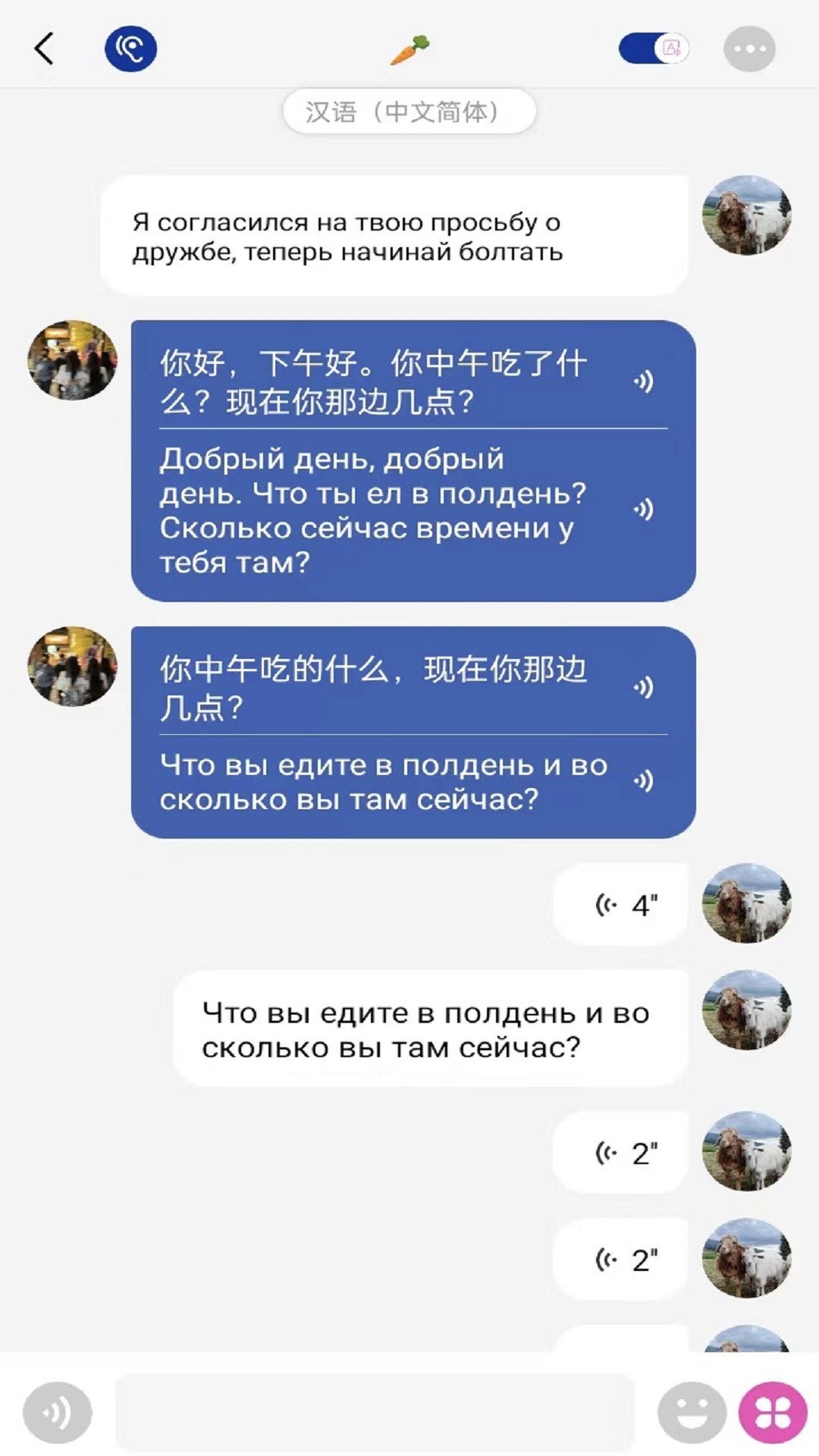The image size is (819, 1456).
Task: Play audio of 你好，下午好 message
Action: (643, 381)
